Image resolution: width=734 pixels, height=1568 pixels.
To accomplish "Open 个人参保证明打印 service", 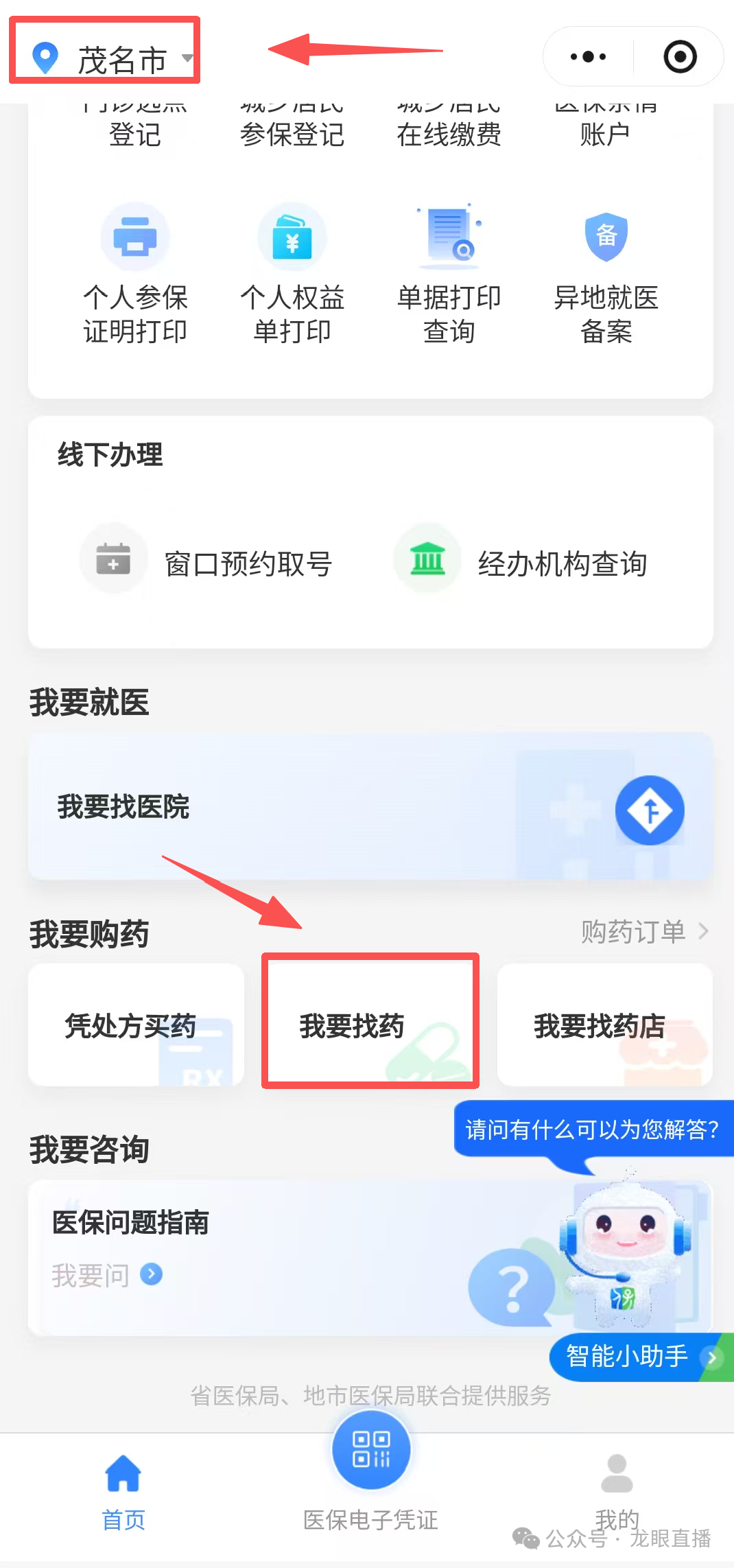I will 135,274.
